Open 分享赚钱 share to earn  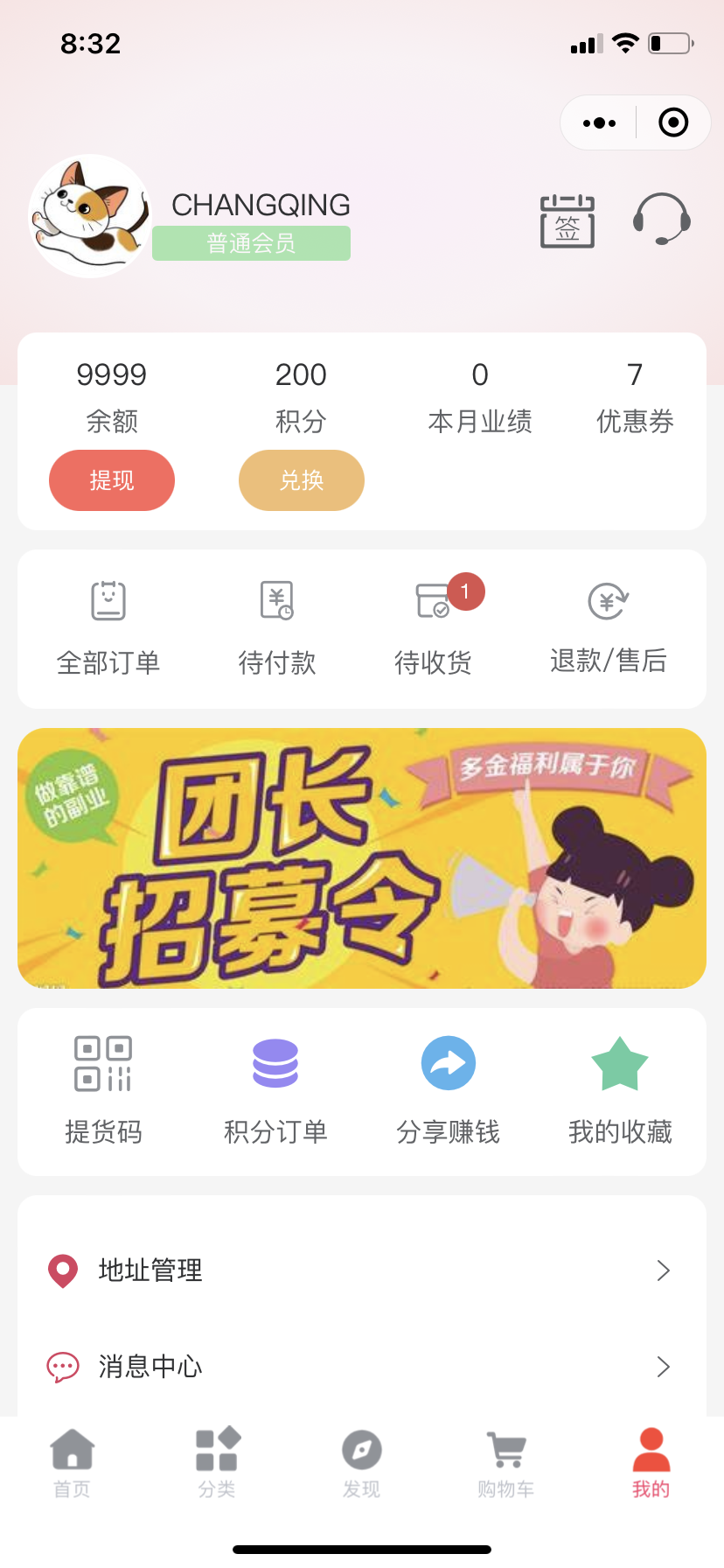(x=449, y=1091)
